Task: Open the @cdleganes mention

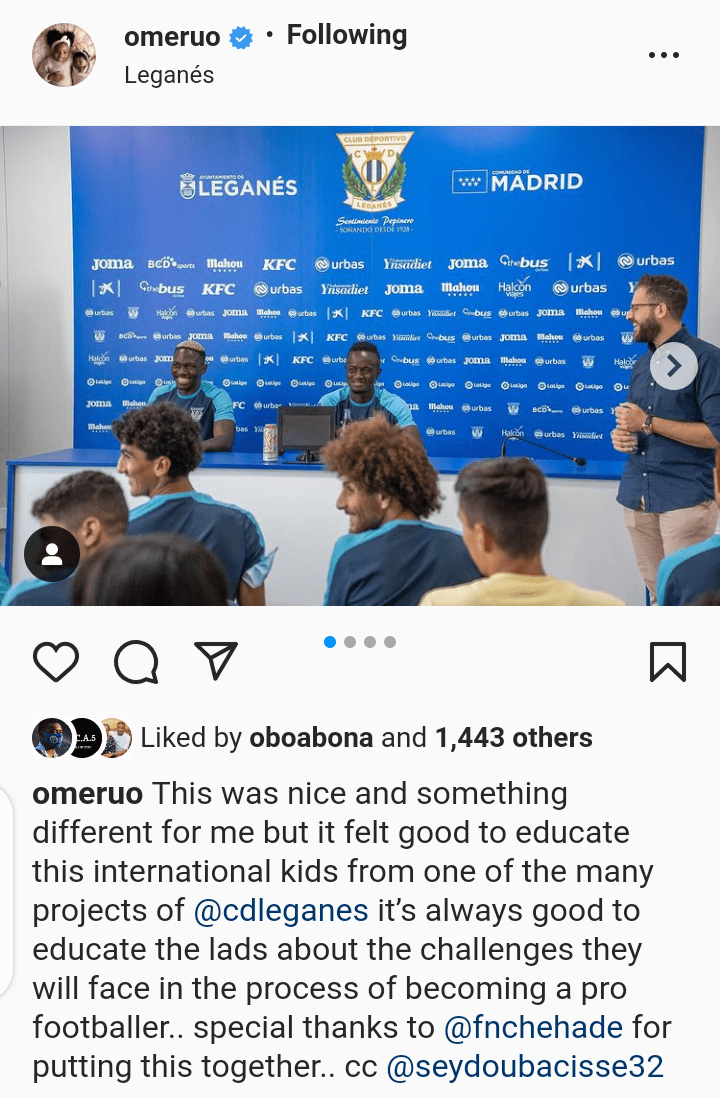Action: point(281,910)
